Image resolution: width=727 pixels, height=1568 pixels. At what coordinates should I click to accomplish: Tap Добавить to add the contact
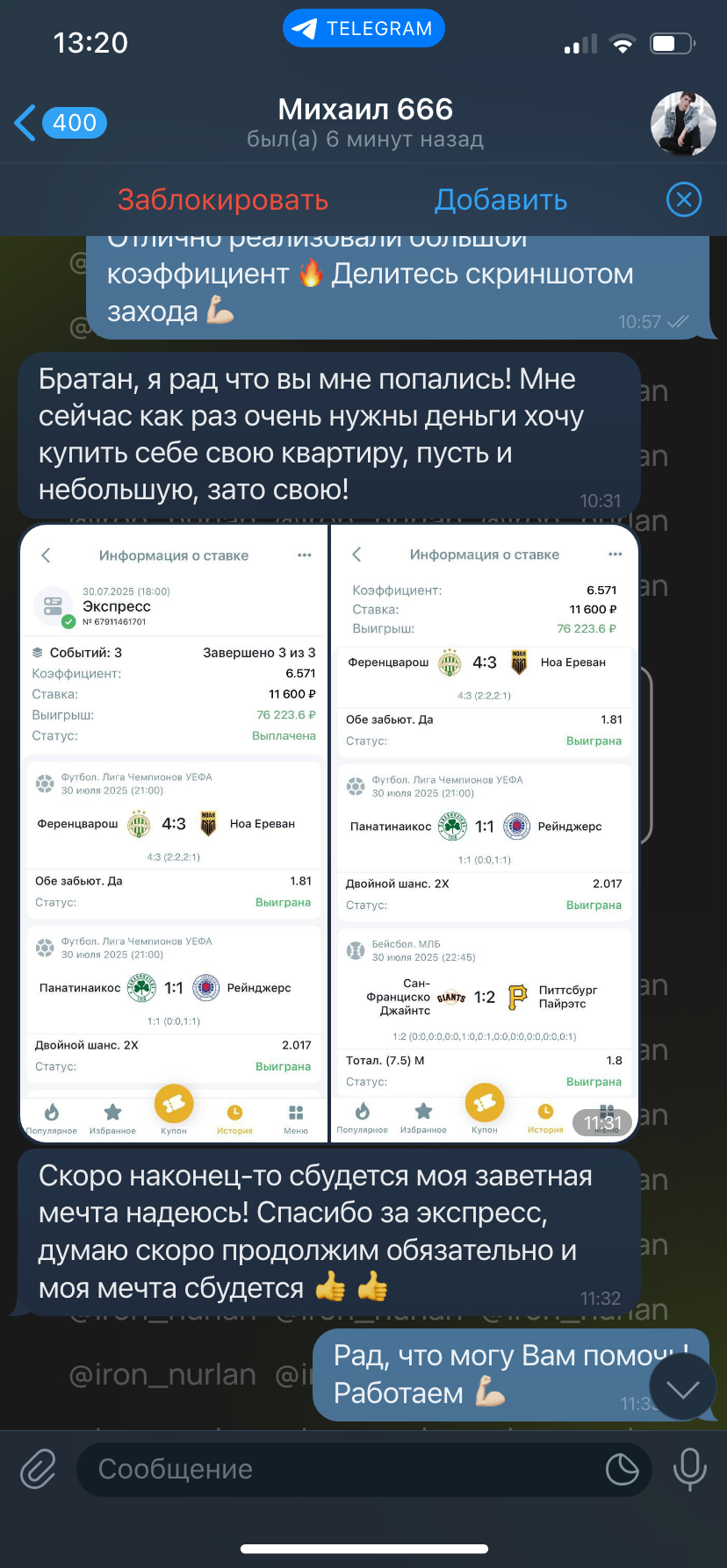pyautogui.click(x=500, y=200)
